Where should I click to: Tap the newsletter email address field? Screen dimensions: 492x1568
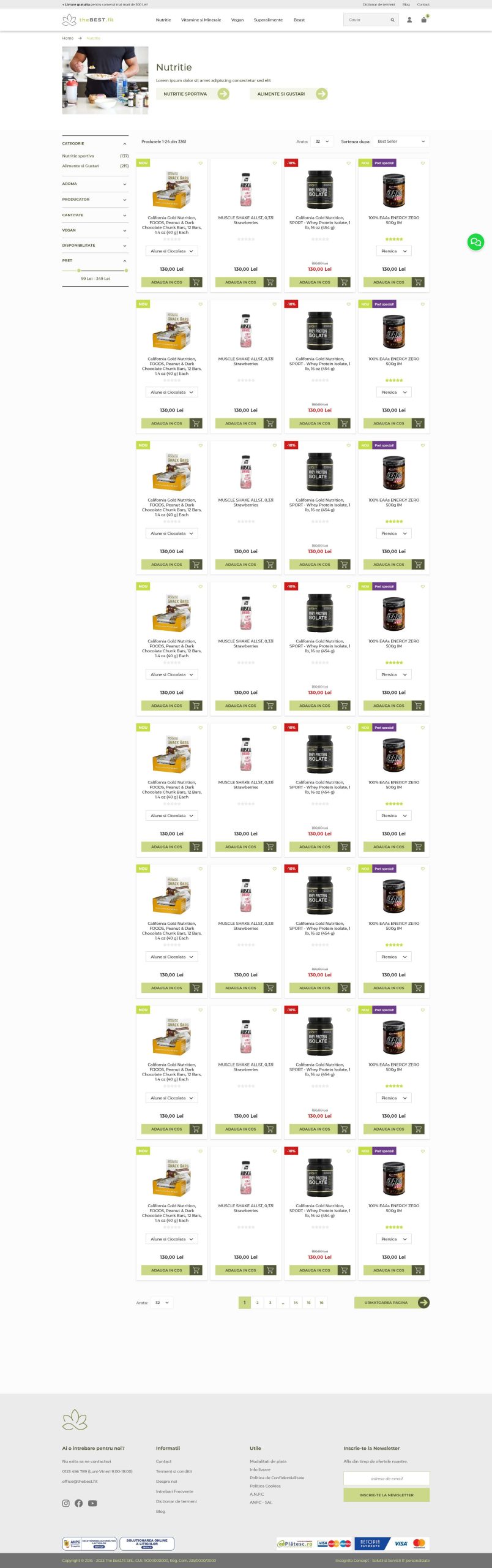[x=386, y=1478]
